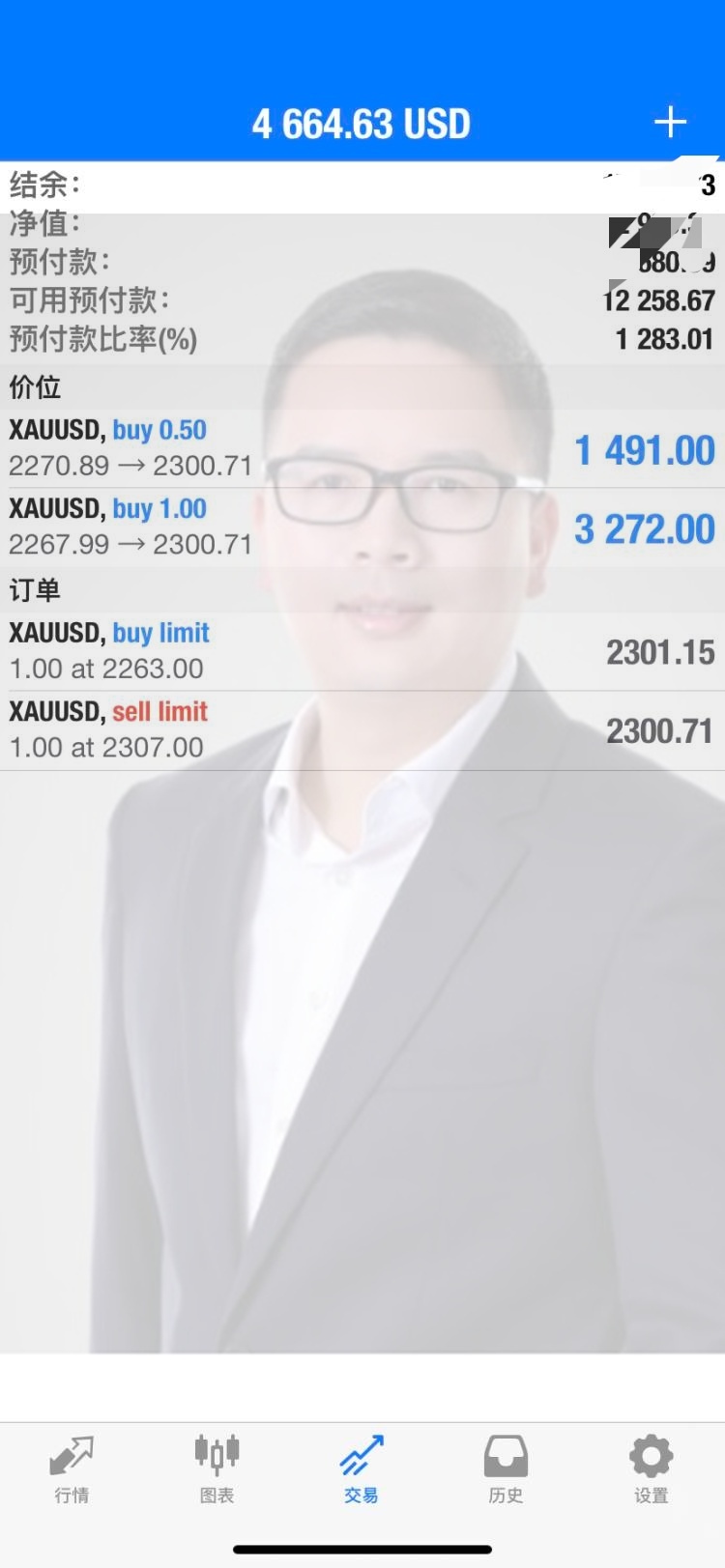Go to the 历史 history tab
The image size is (725, 1568).
pos(506,1468)
